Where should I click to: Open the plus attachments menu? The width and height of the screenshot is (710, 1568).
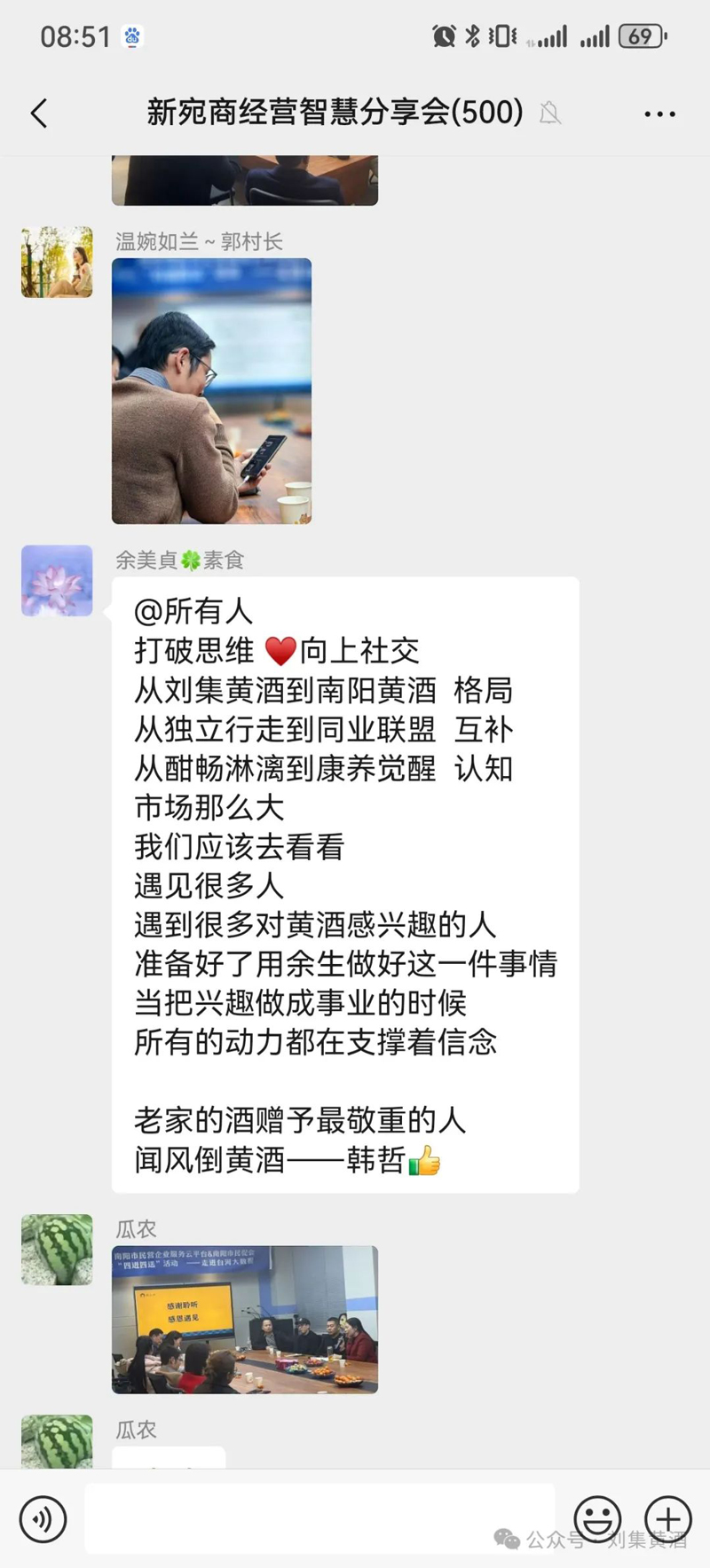click(x=667, y=1519)
